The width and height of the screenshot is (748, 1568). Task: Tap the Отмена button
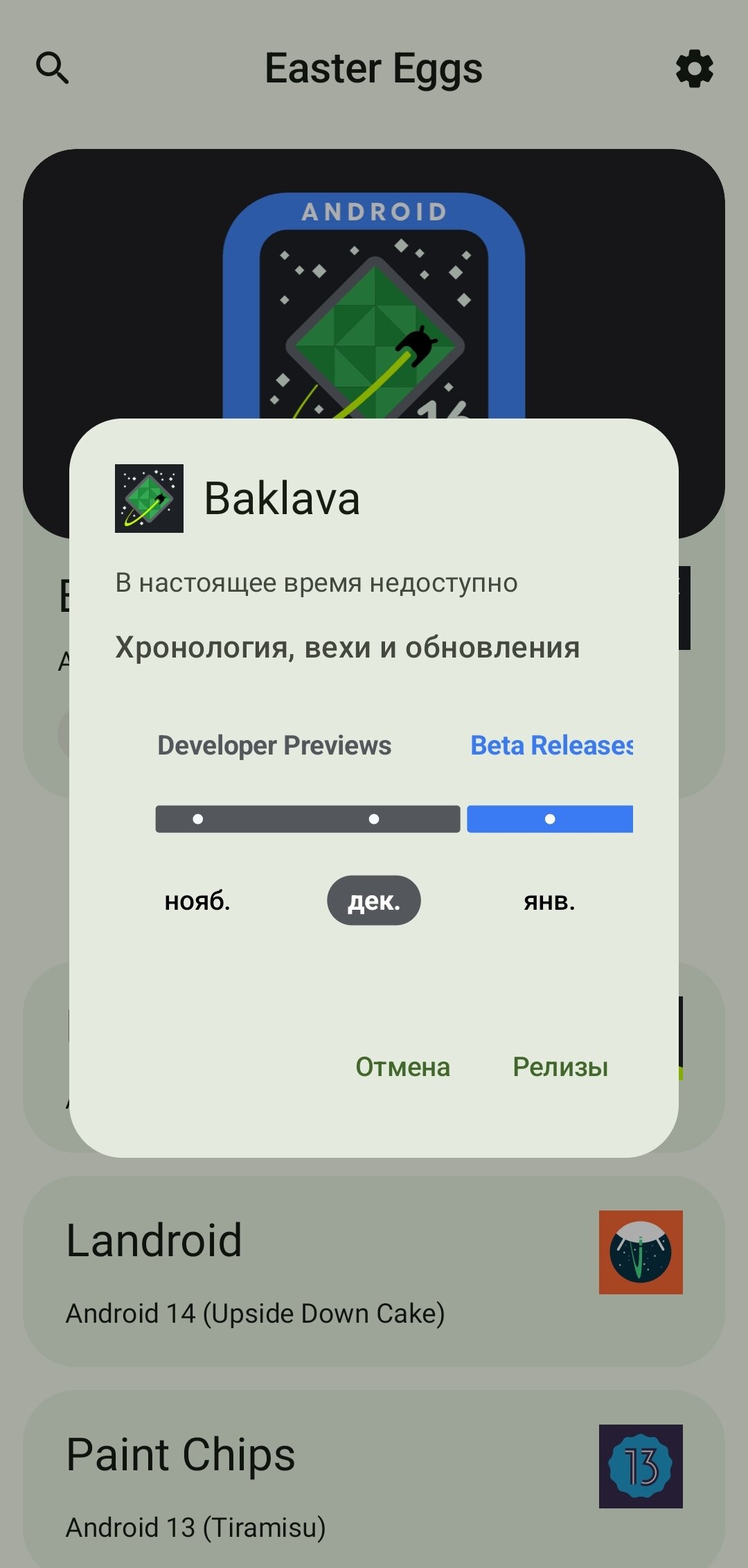pyautogui.click(x=402, y=1067)
